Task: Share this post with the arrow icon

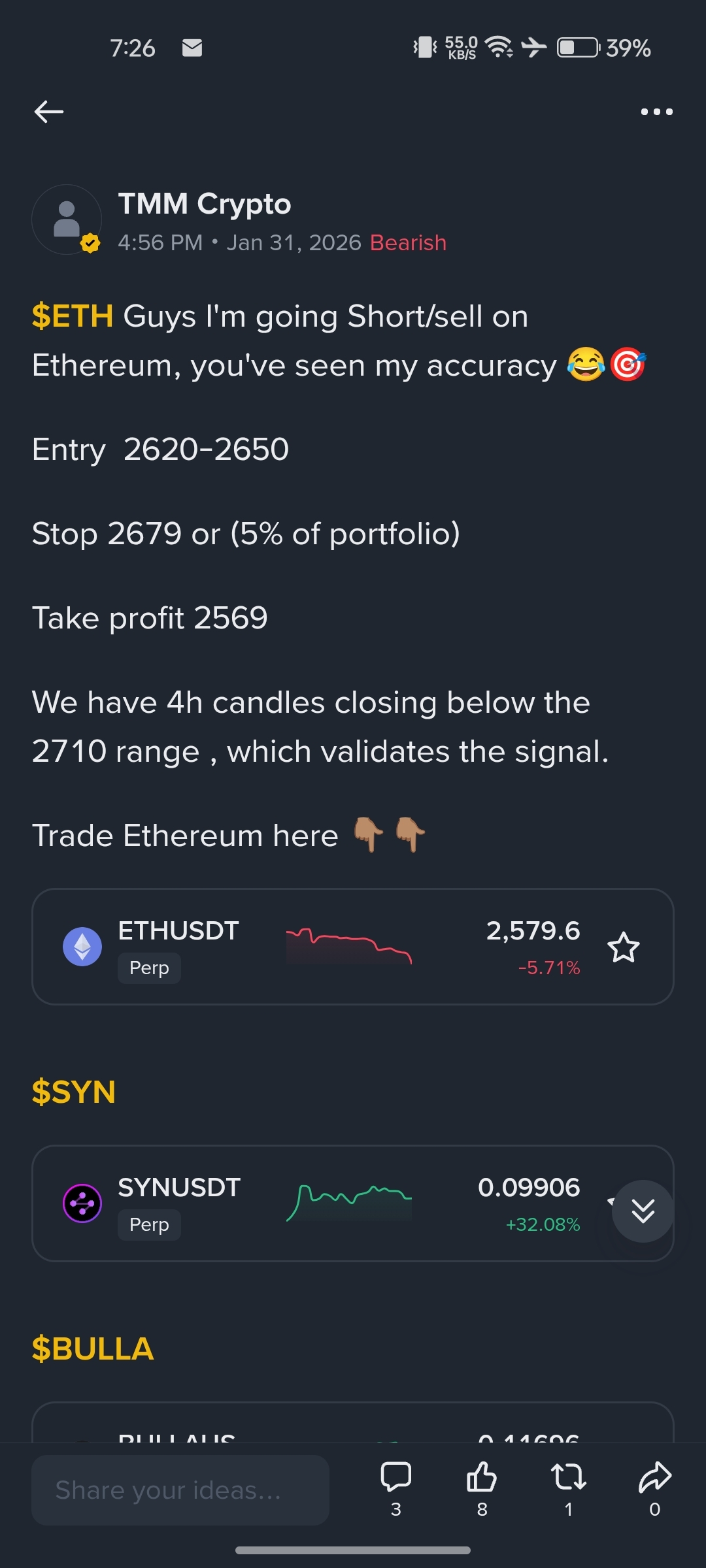Action: click(x=655, y=1489)
